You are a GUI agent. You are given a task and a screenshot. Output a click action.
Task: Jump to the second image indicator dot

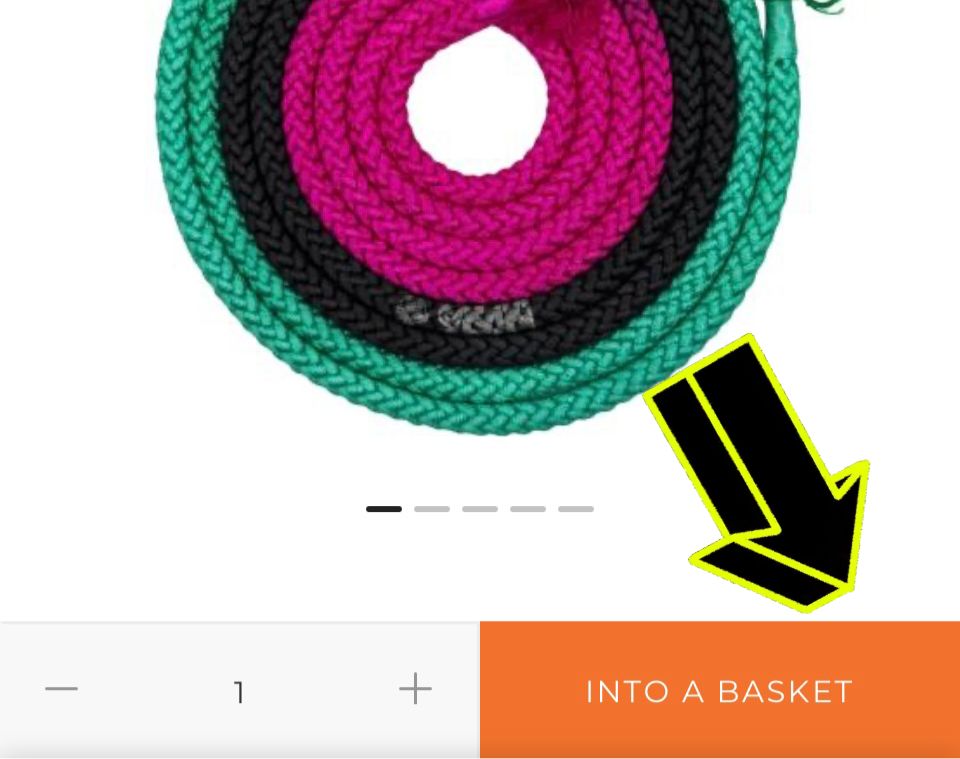[x=432, y=509]
